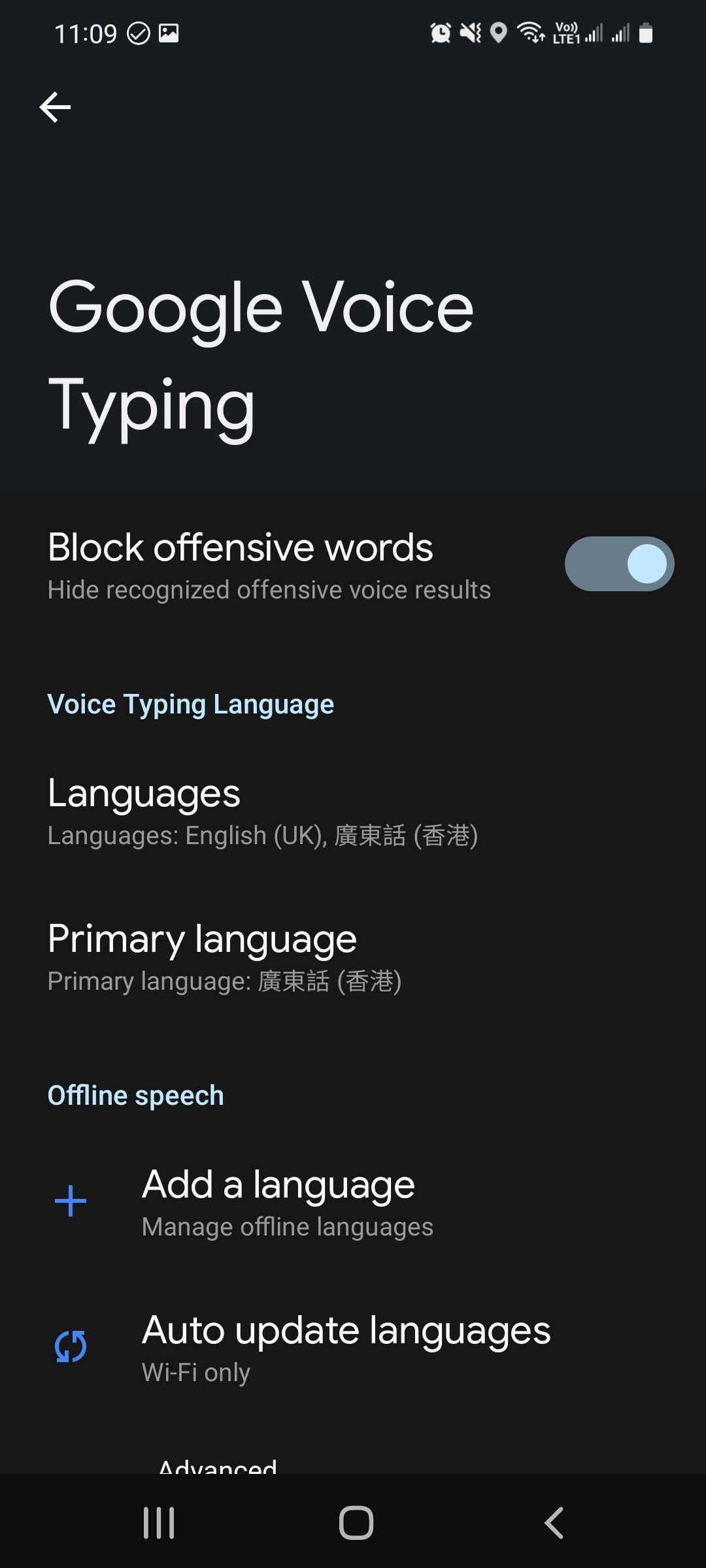Open recent apps from navigation bar
This screenshot has width=706, height=1568.
(159, 1523)
